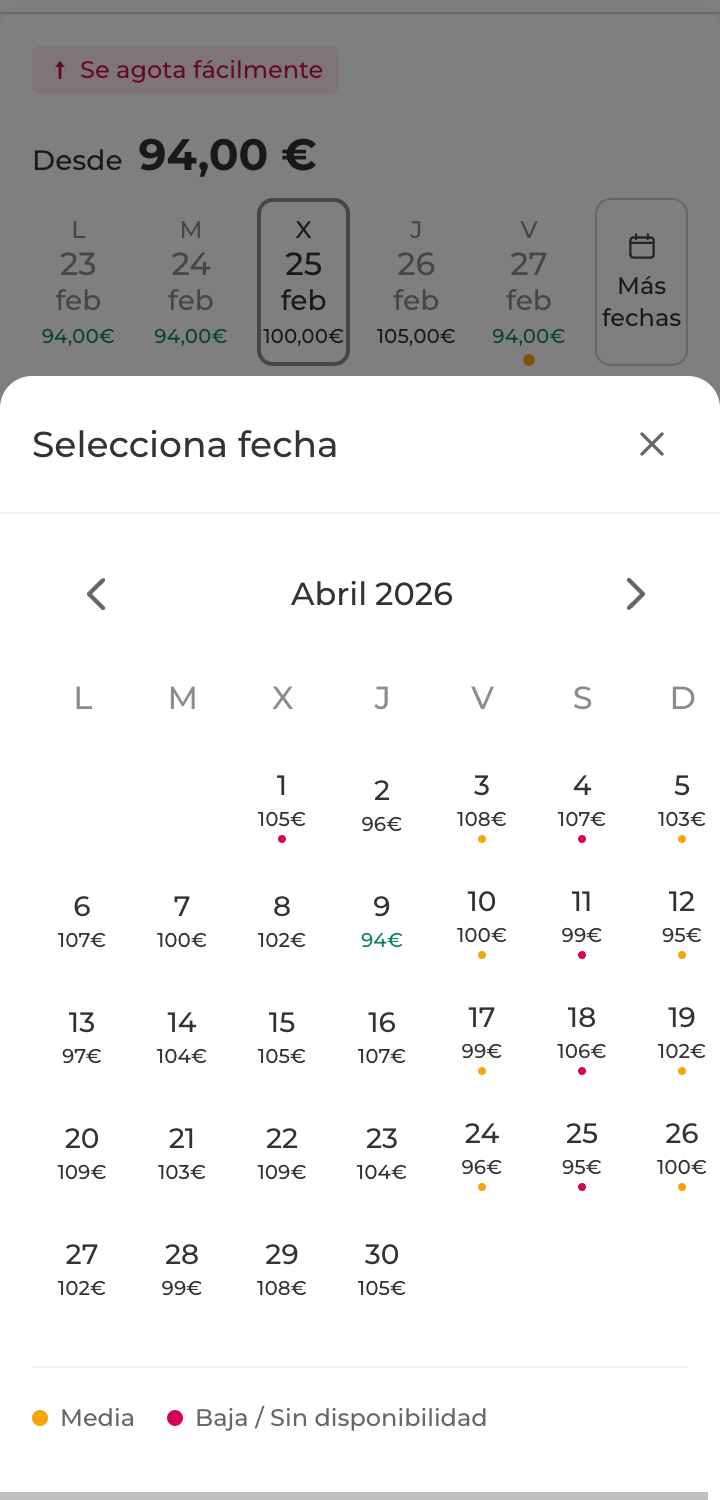Image resolution: width=720 pixels, height=1500 pixels.
Task: Select the 23 feb date card
Action: coord(78,281)
